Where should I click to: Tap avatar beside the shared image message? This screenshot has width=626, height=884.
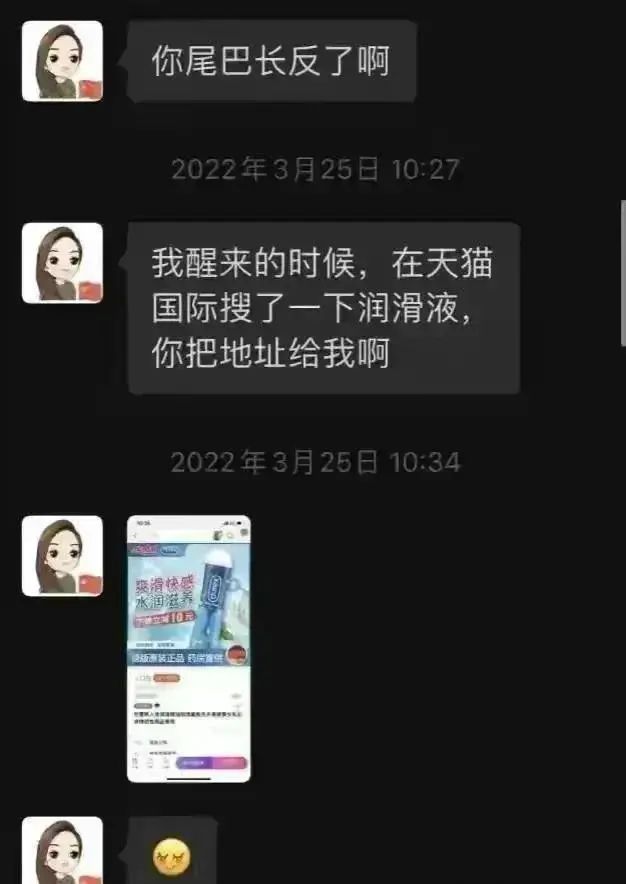[x=62, y=556]
